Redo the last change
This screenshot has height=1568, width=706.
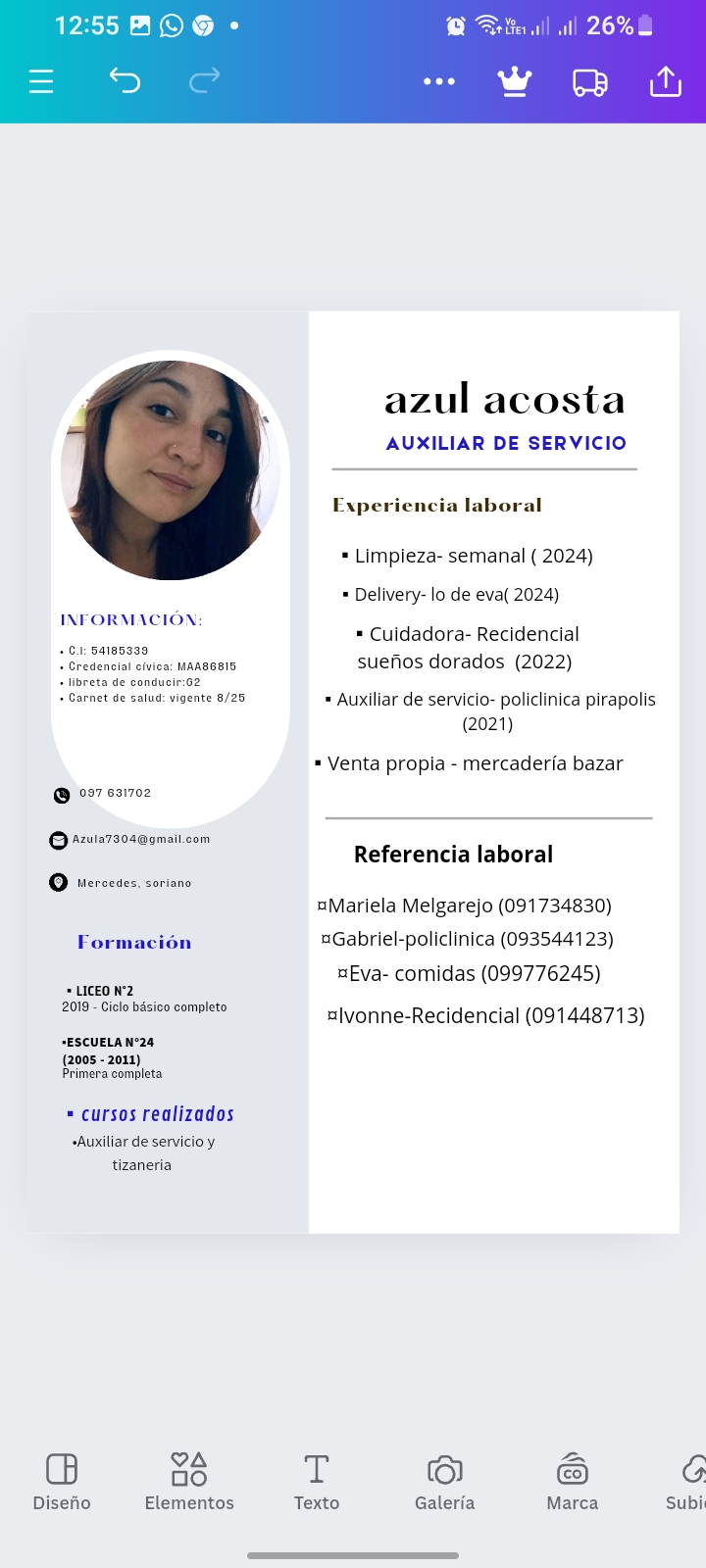(x=204, y=81)
